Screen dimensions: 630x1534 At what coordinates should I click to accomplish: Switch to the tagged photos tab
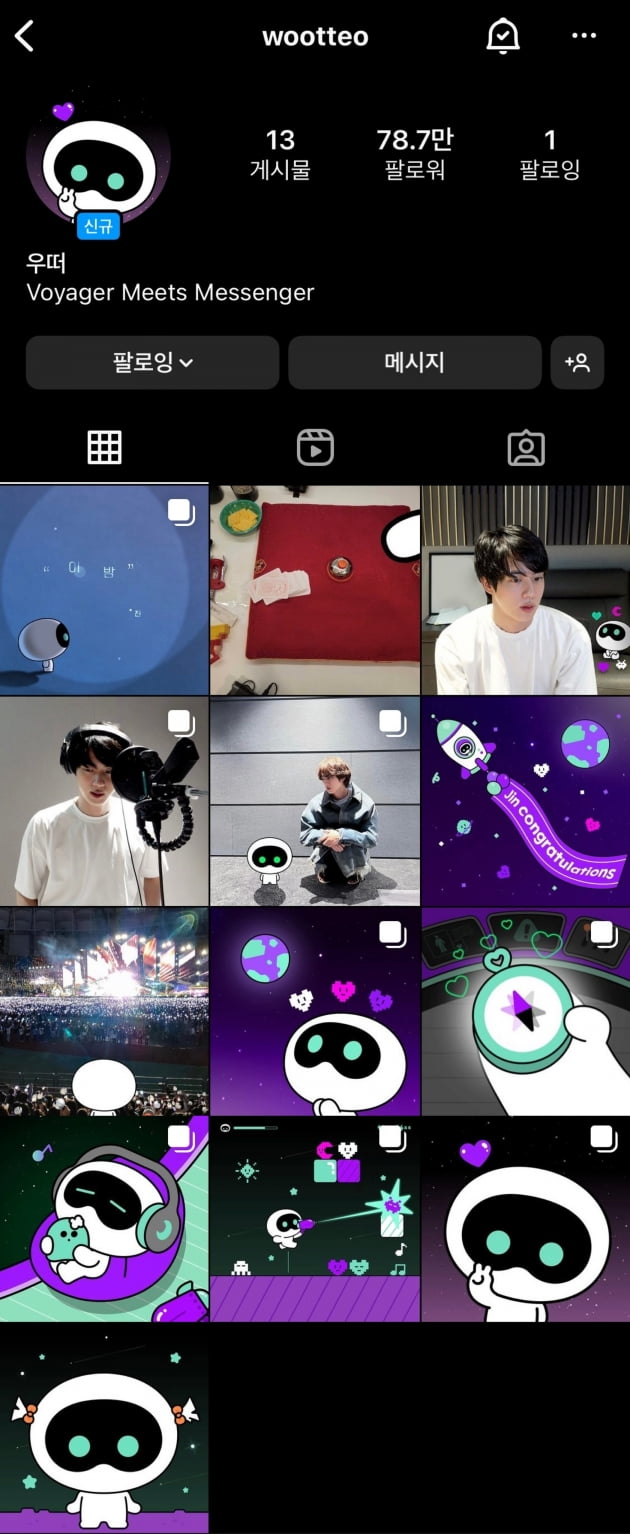(x=526, y=448)
